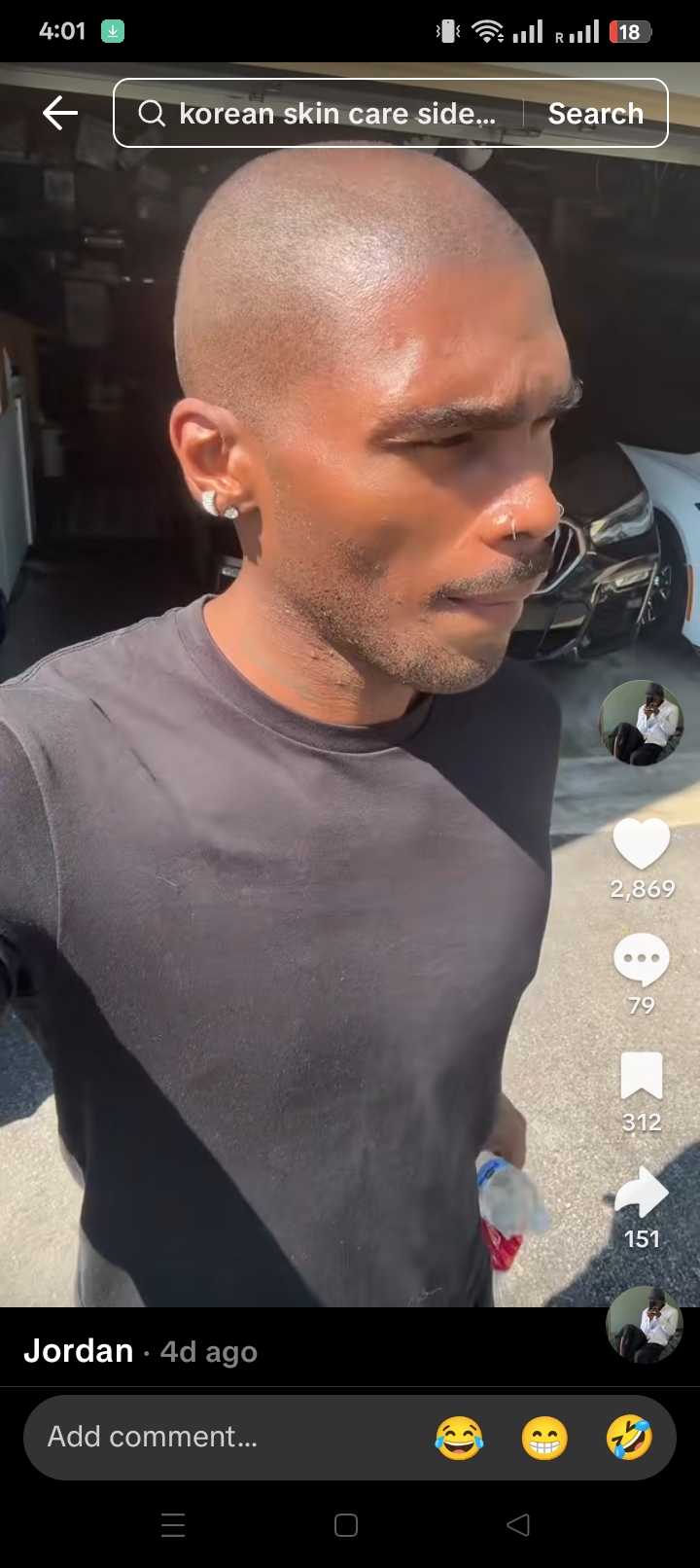This screenshot has width=700, height=1568.
Task: Open the creator's profile avatar
Action: tap(642, 722)
